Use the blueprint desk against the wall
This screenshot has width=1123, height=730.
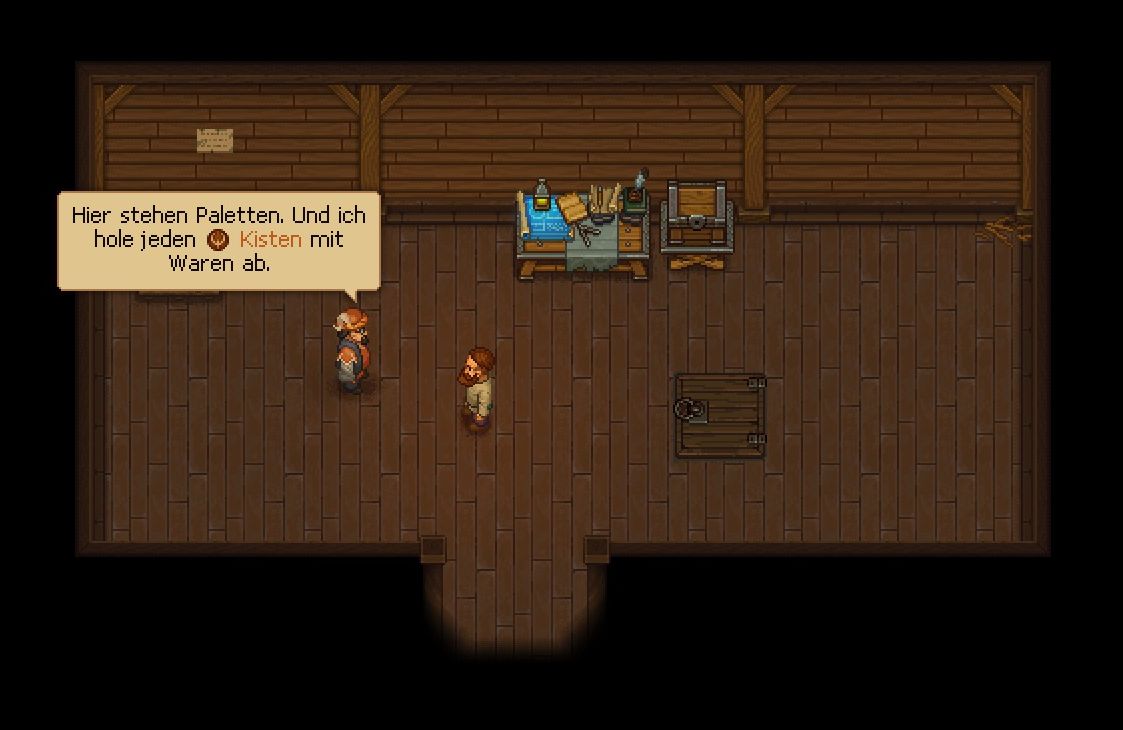coord(582,228)
